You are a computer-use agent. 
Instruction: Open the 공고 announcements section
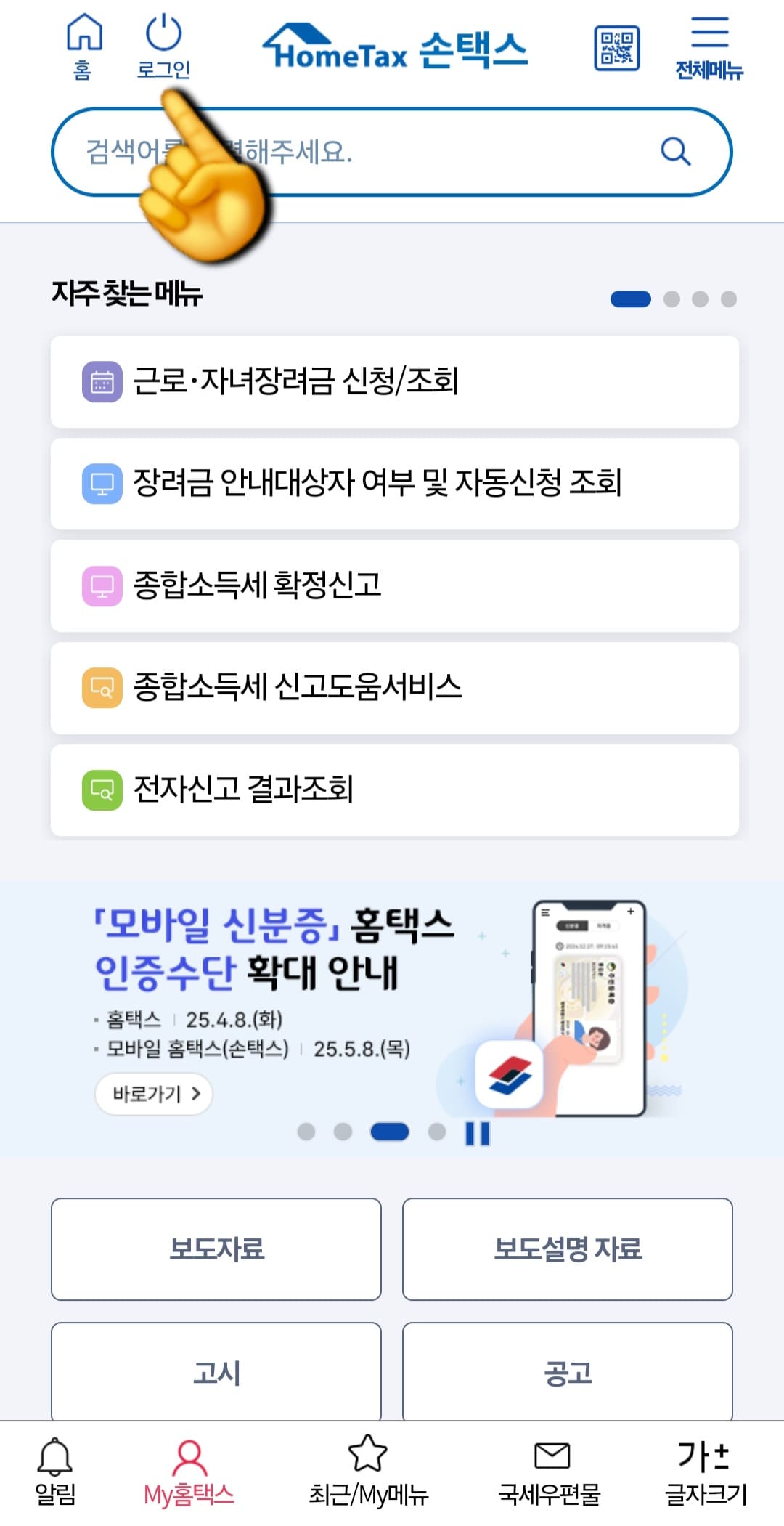[568, 1371]
